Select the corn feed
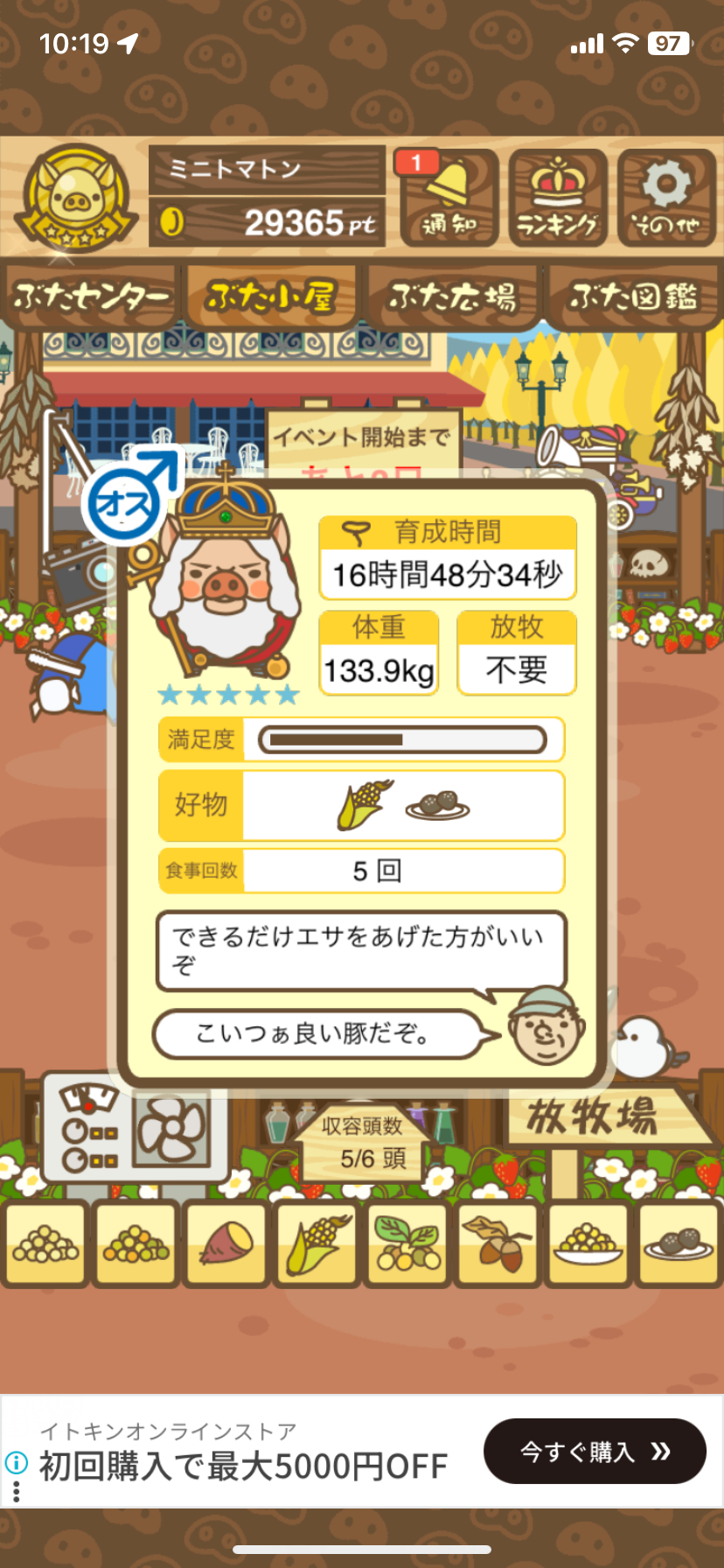The height and width of the screenshot is (1568, 724). click(316, 1244)
